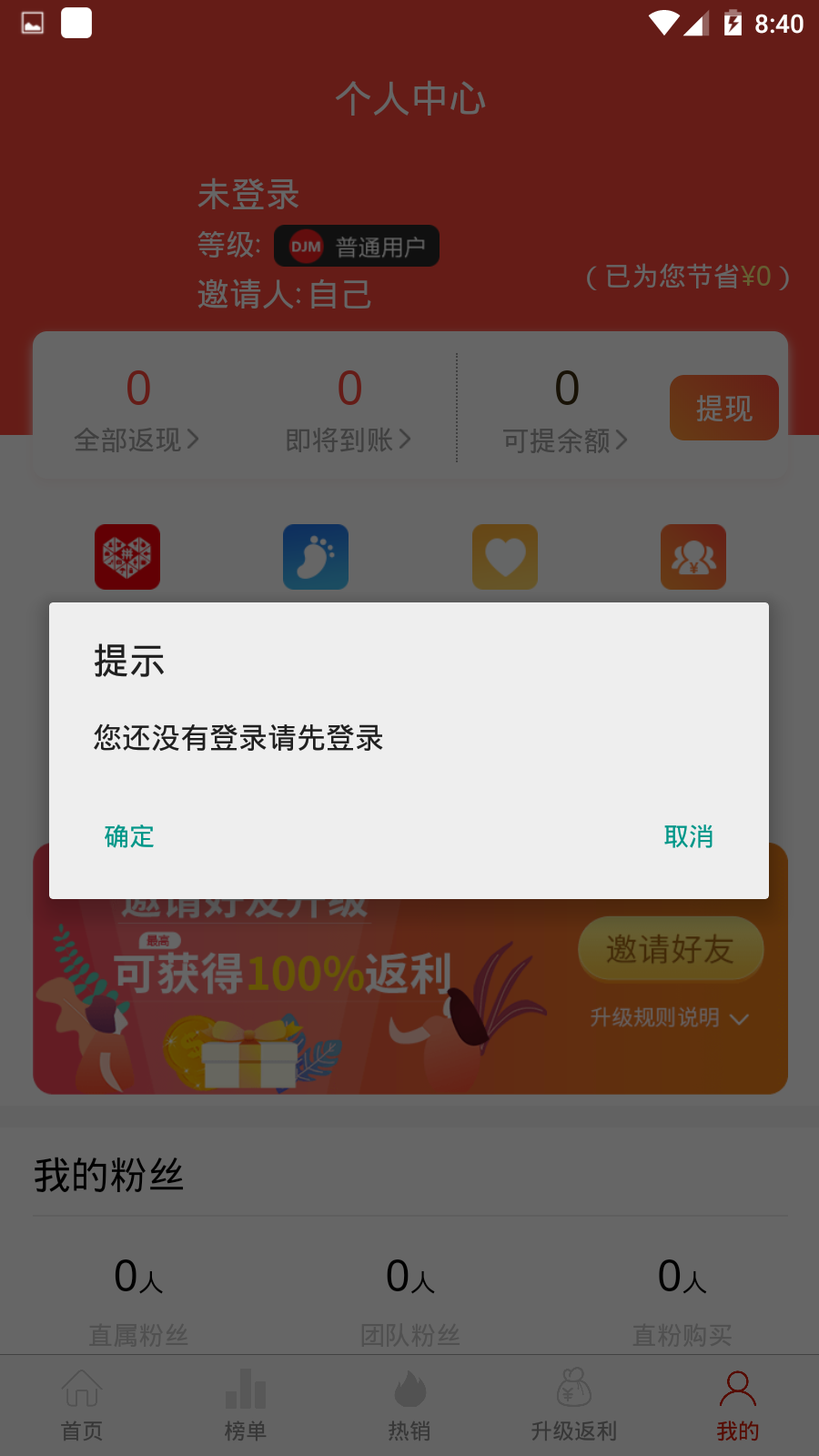The height and width of the screenshot is (1456, 819).
Task: Dismiss the dialog with 取消
Action: [688, 836]
